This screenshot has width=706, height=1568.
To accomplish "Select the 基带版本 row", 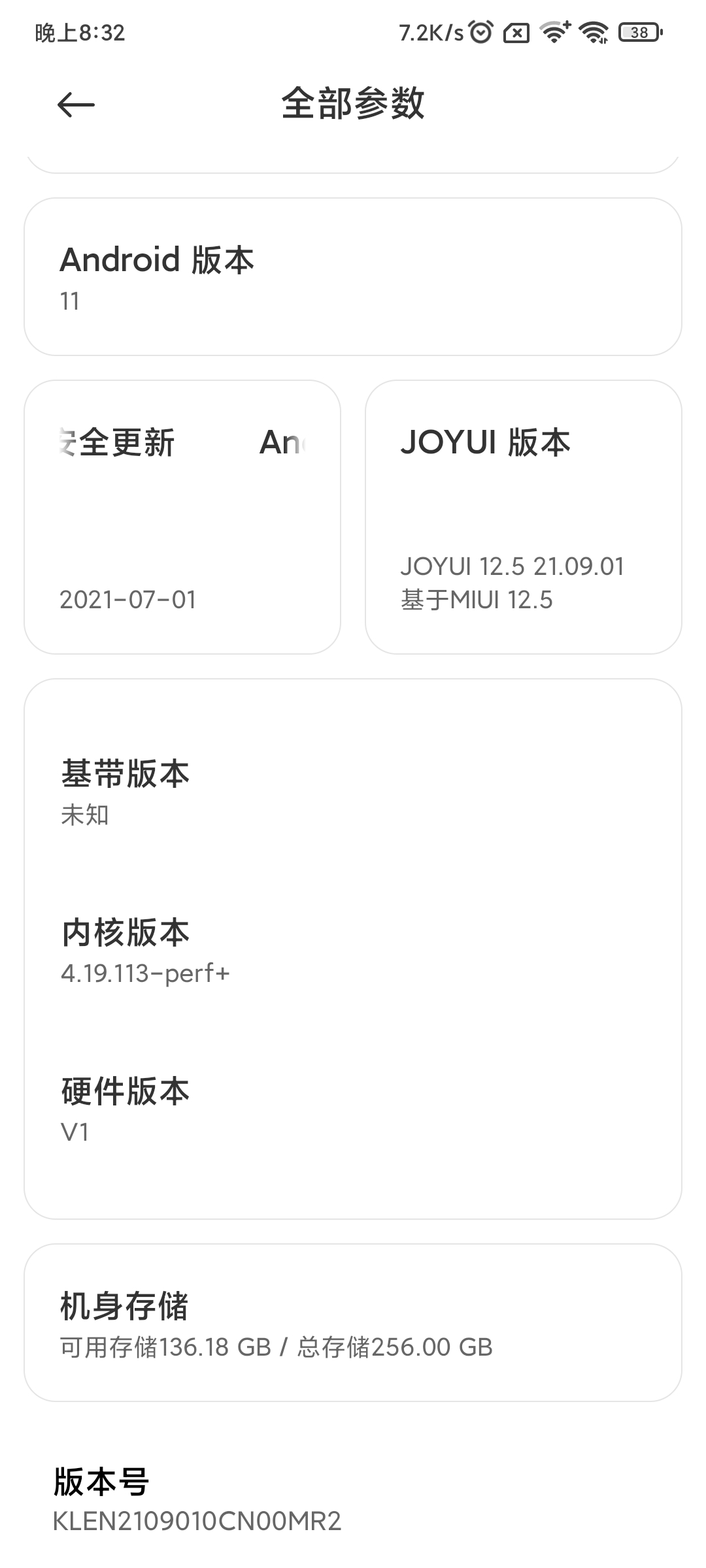I will [x=353, y=791].
